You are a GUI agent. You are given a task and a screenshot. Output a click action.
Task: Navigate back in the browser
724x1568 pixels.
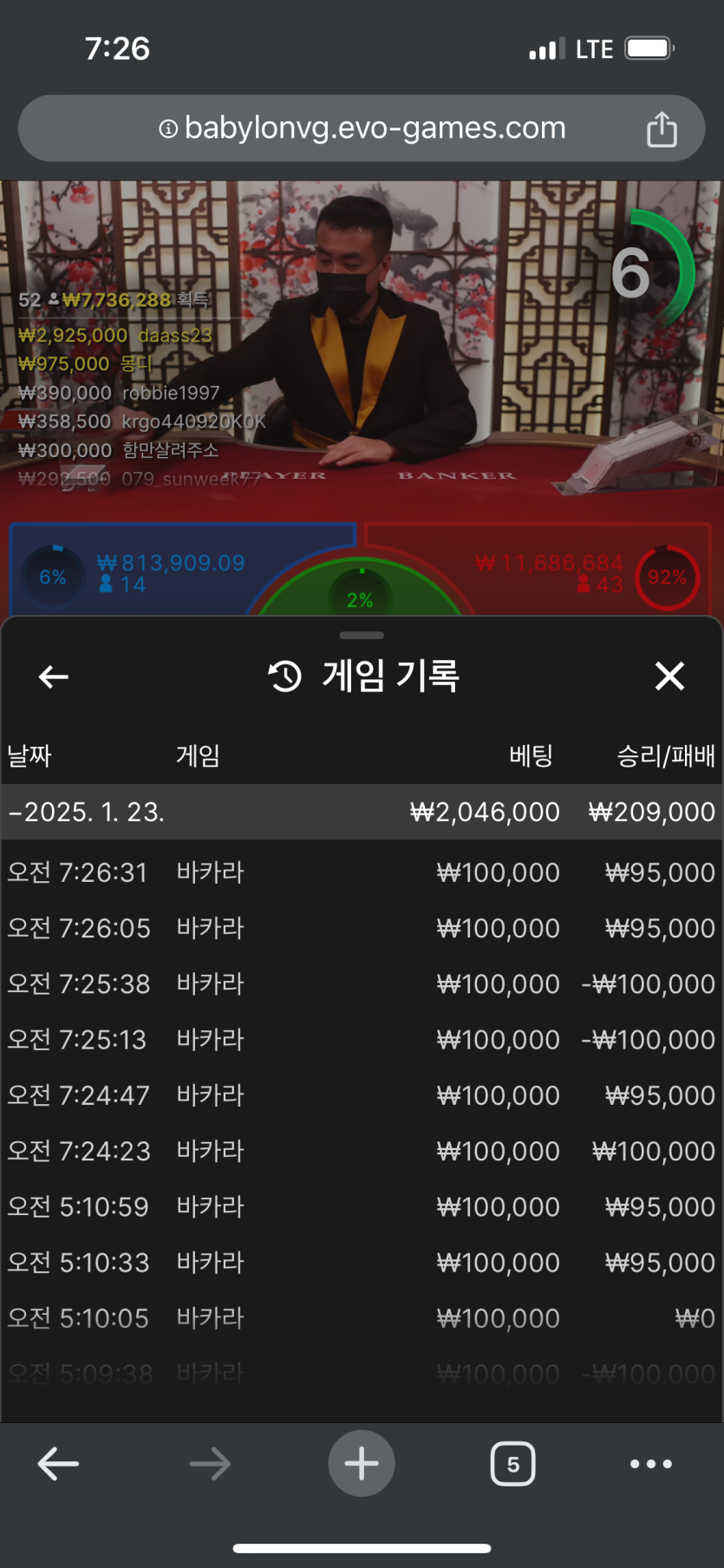(58, 1464)
